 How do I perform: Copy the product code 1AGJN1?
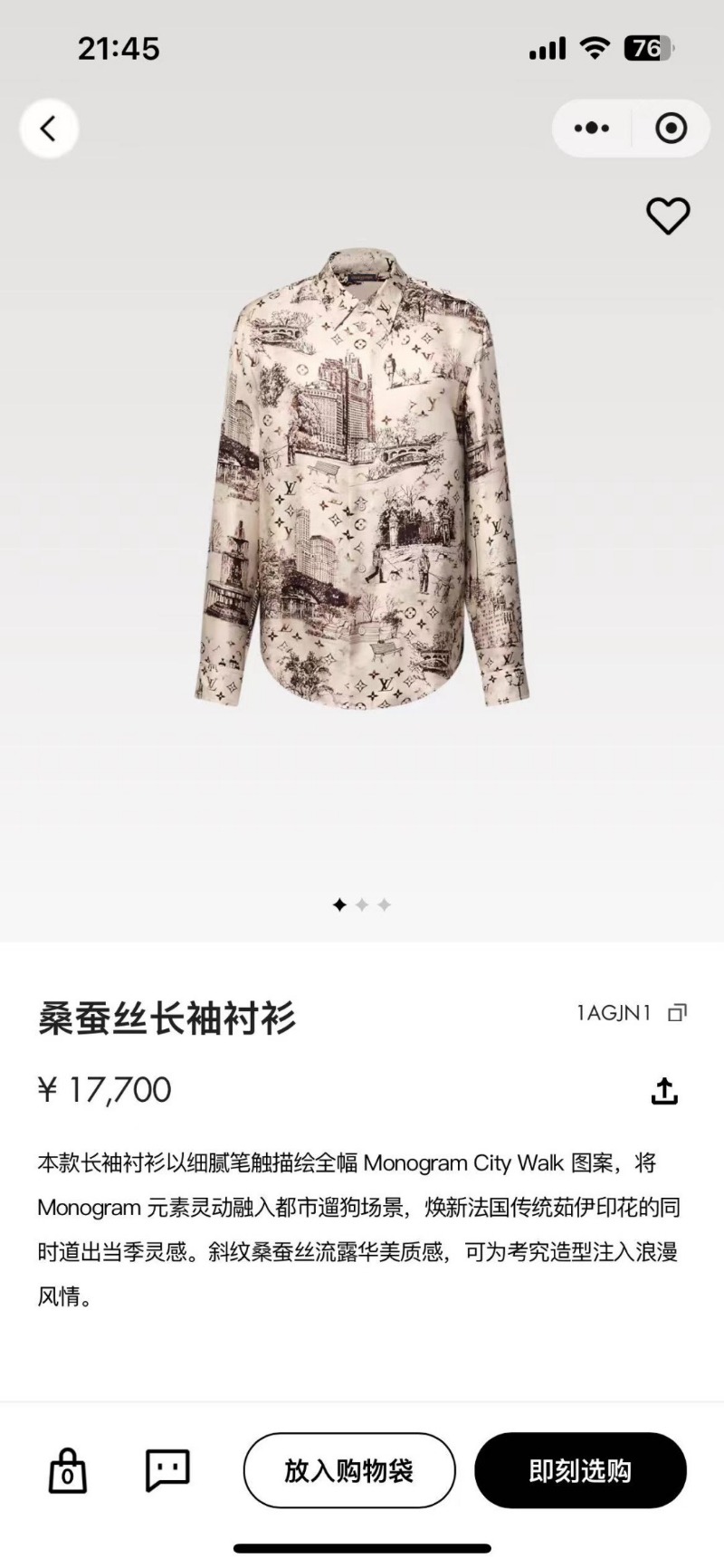[677, 1013]
